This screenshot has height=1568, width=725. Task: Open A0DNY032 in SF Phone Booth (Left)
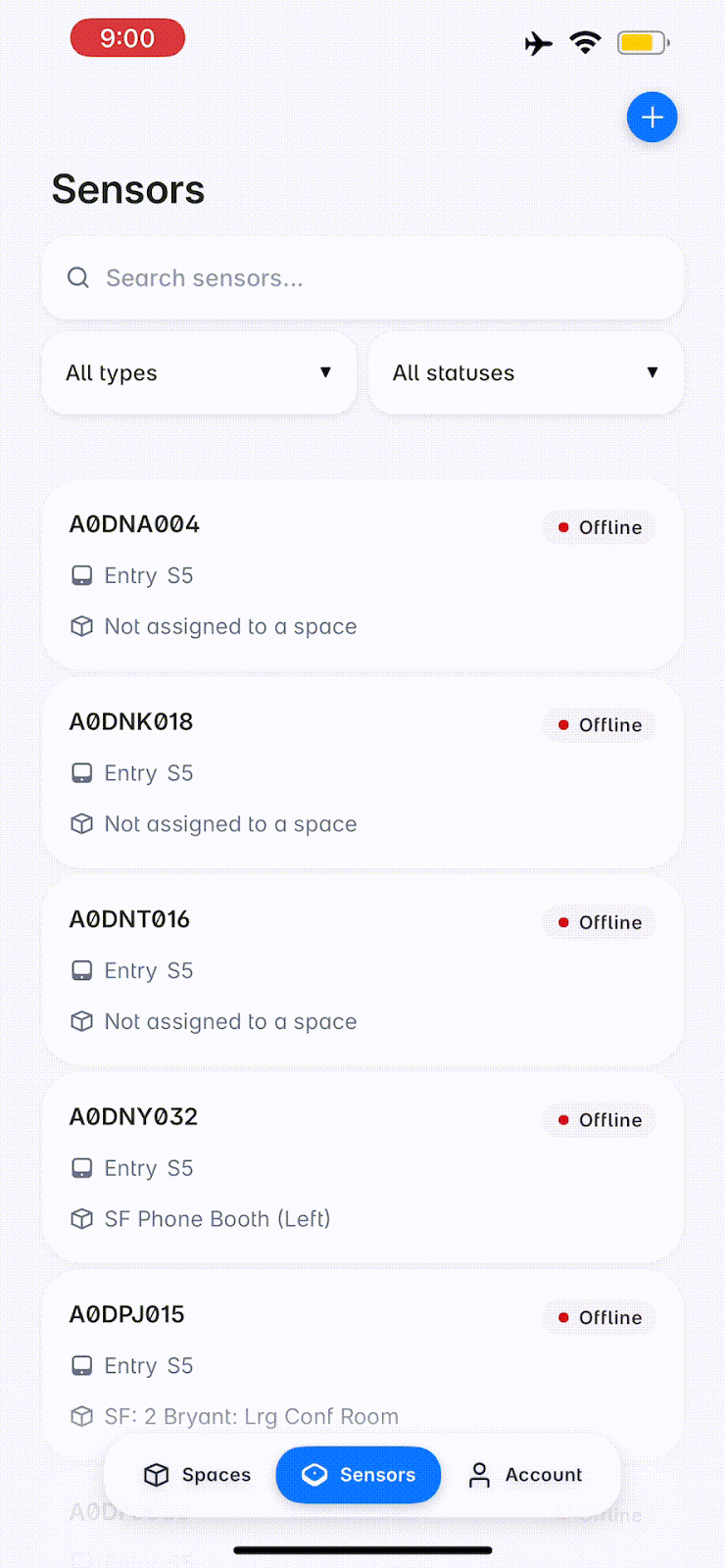(362, 1168)
